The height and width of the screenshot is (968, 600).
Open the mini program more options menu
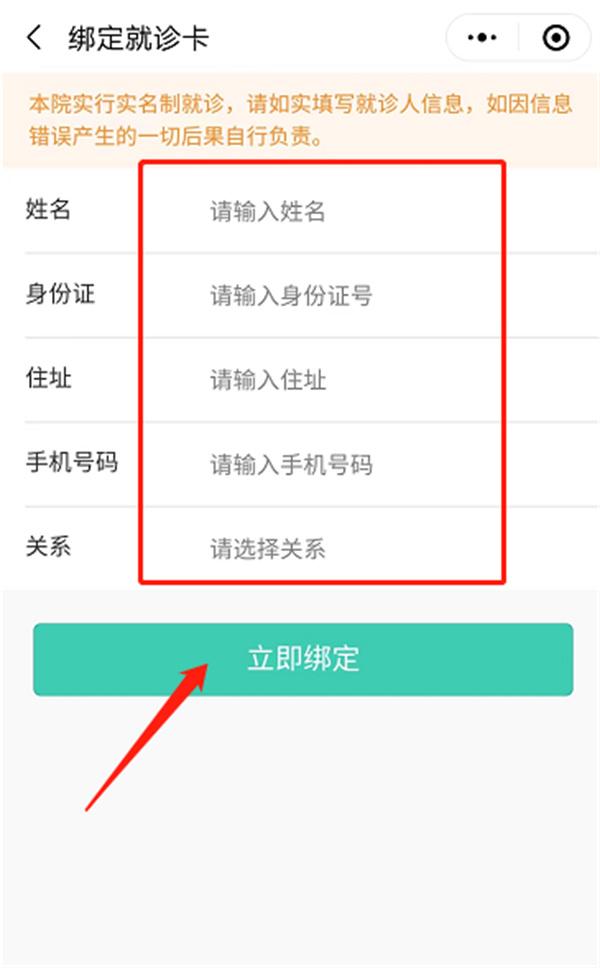(x=482, y=38)
